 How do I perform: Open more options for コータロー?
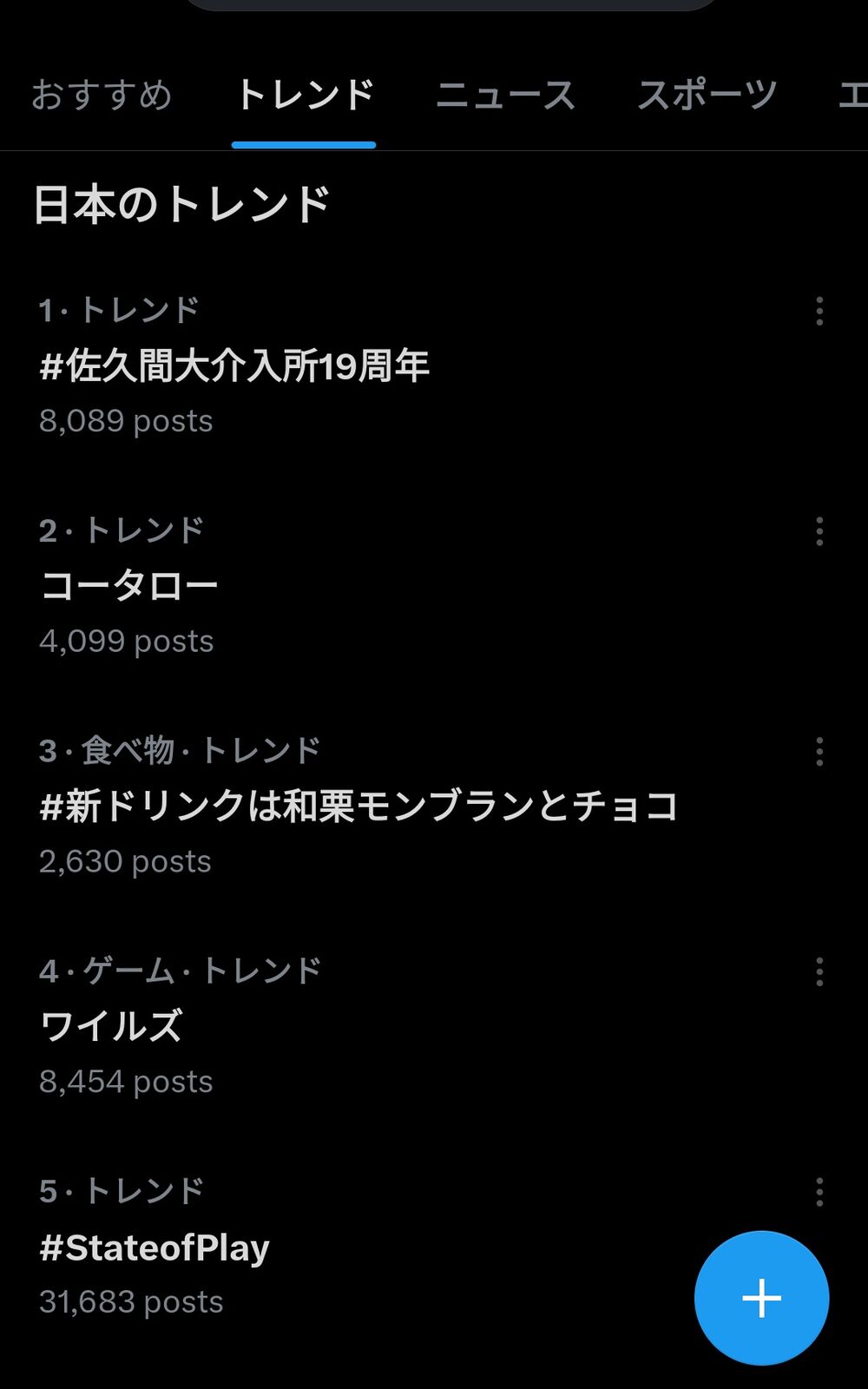pos(819,531)
